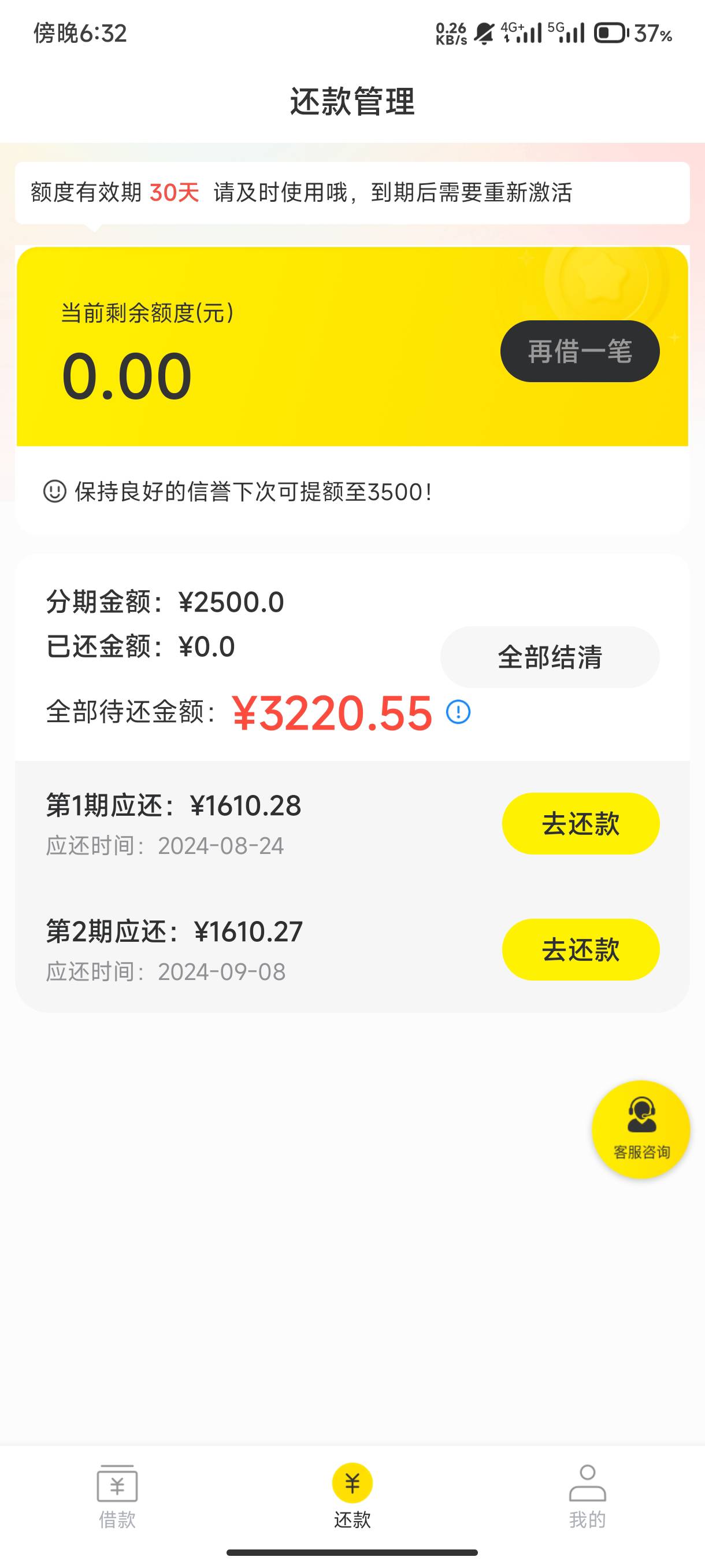Select 全部结清 to settle all

[550, 657]
